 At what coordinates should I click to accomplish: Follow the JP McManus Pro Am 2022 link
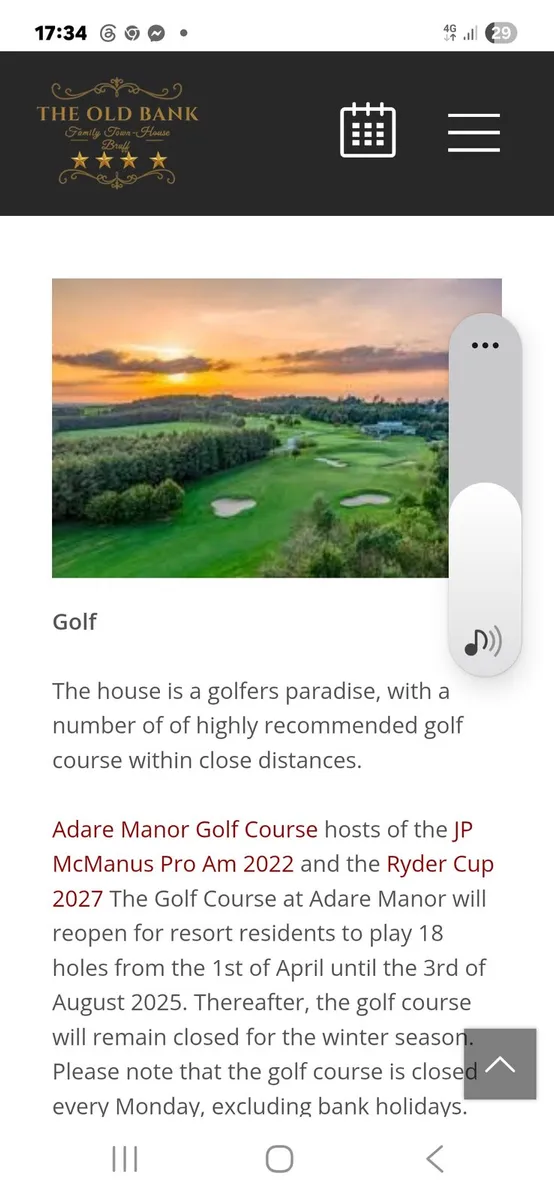pyautogui.click(x=273, y=847)
